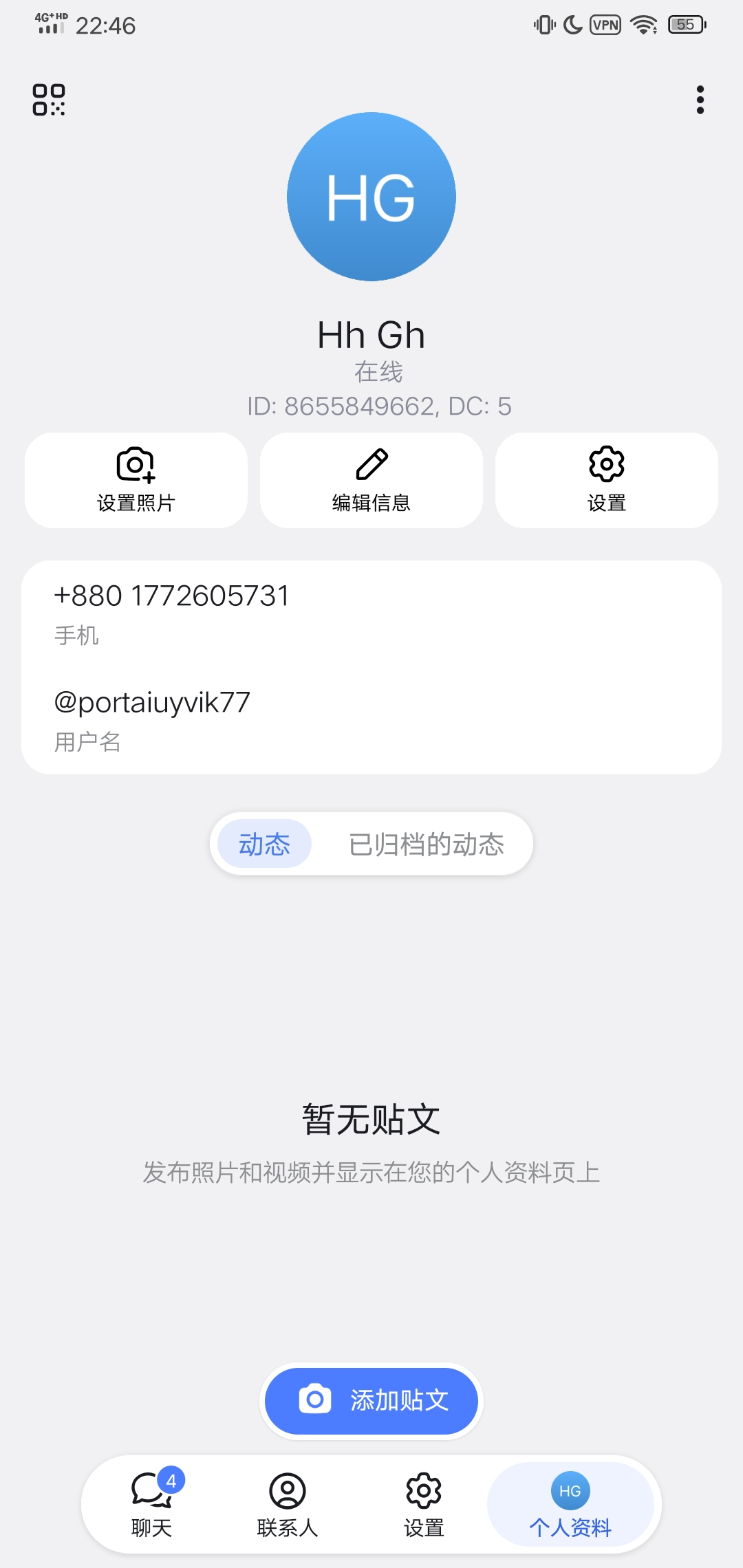Switch to 动态 posts tab

[264, 843]
